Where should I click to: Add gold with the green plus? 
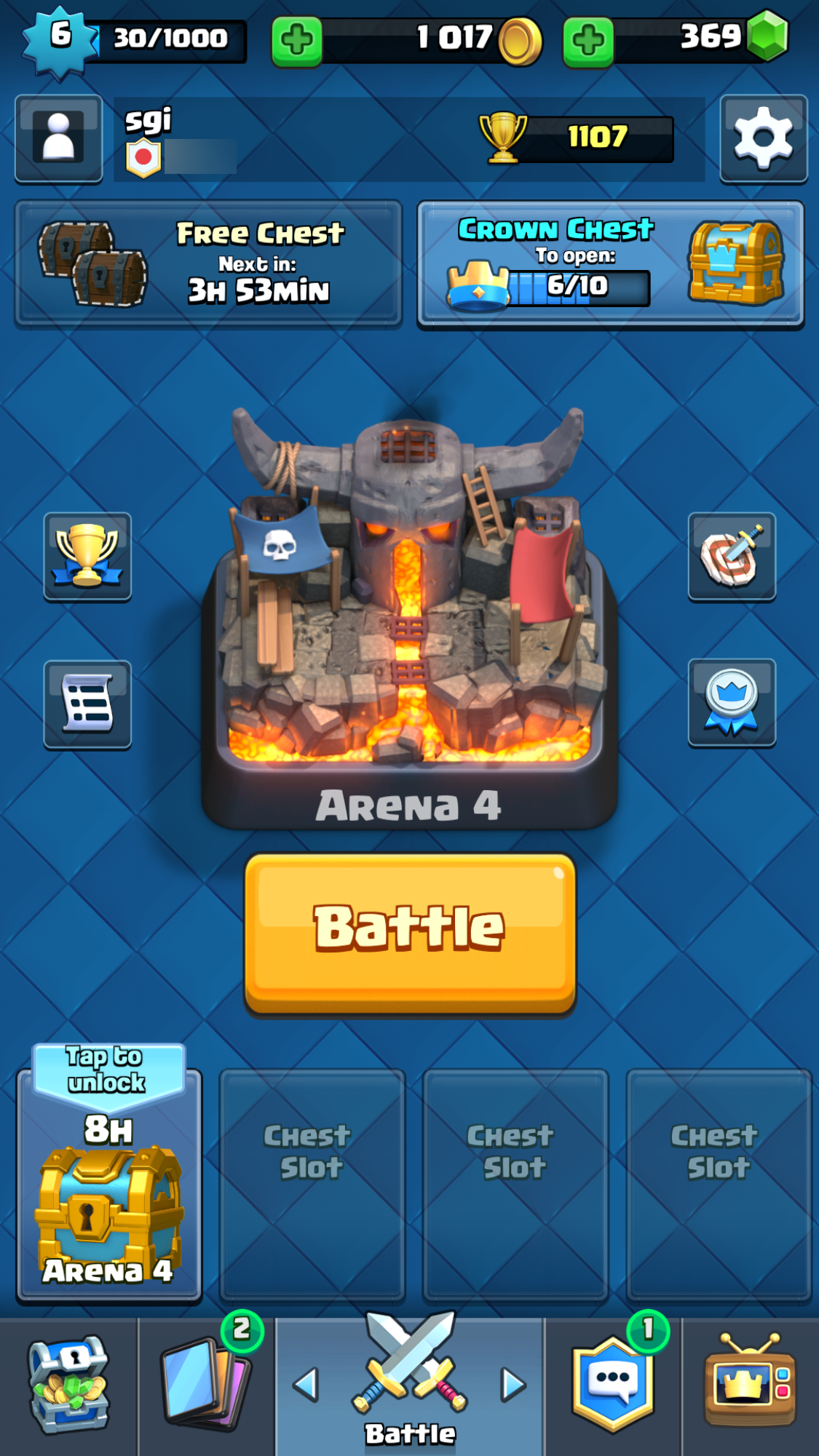click(x=297, y=41)
